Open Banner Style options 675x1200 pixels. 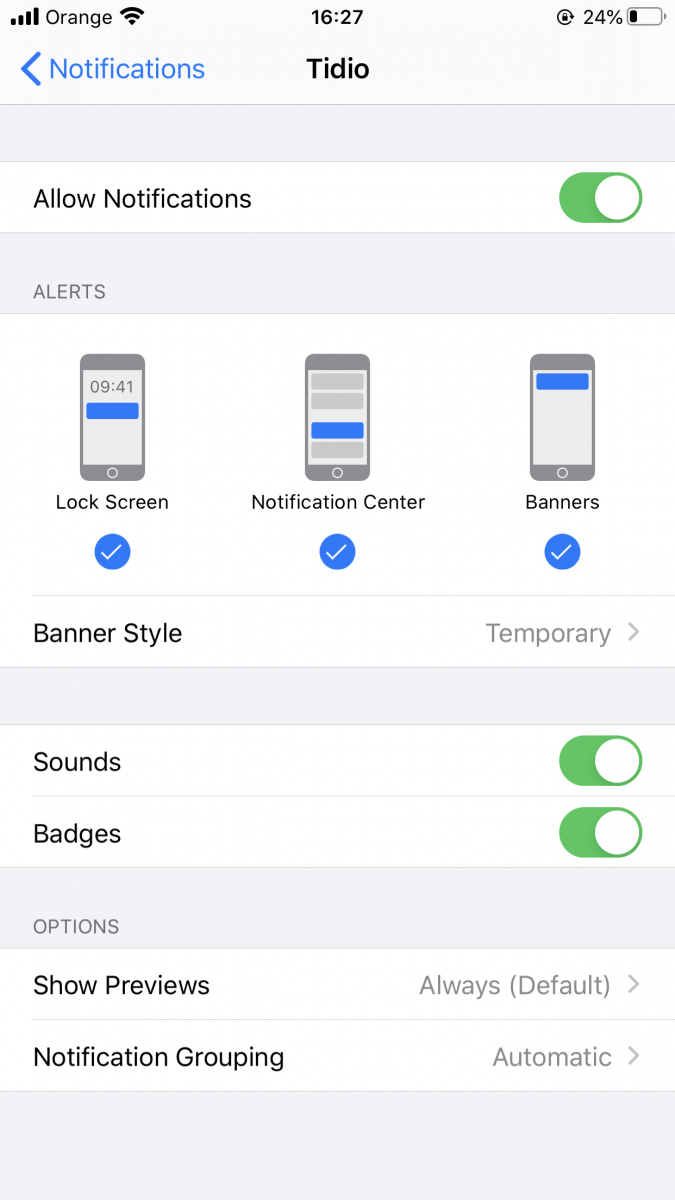click(x=337, y=633)
